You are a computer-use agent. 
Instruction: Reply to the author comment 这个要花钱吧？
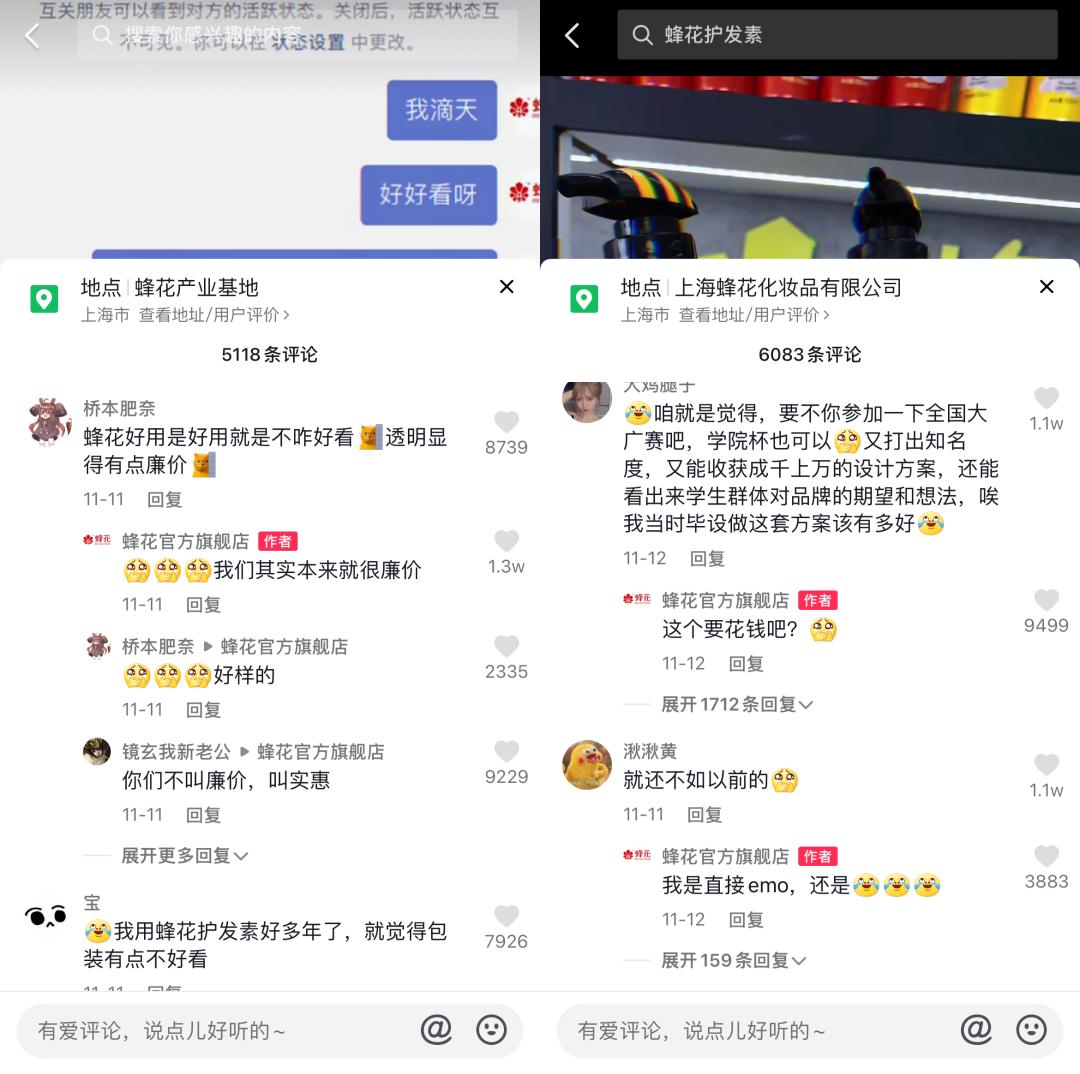[x=746, y=664]
